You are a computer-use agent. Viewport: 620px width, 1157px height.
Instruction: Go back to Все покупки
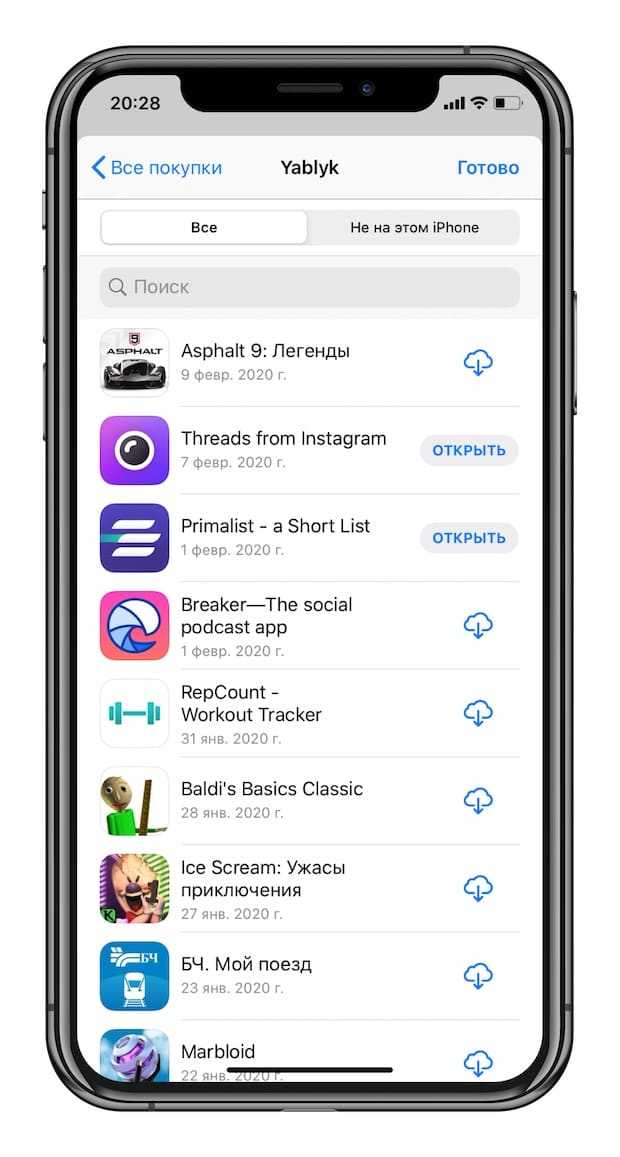coord(156,168)
